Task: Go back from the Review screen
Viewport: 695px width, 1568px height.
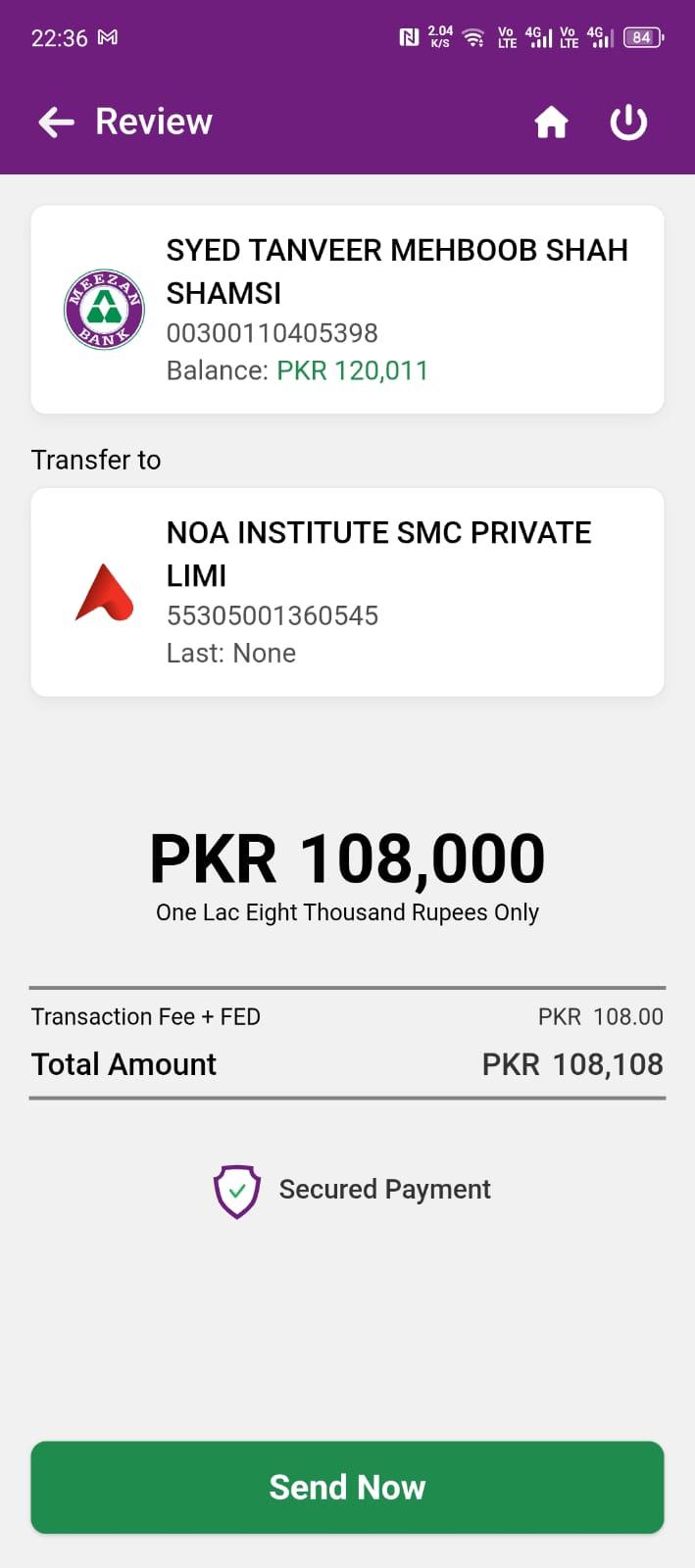Action: 56,122
